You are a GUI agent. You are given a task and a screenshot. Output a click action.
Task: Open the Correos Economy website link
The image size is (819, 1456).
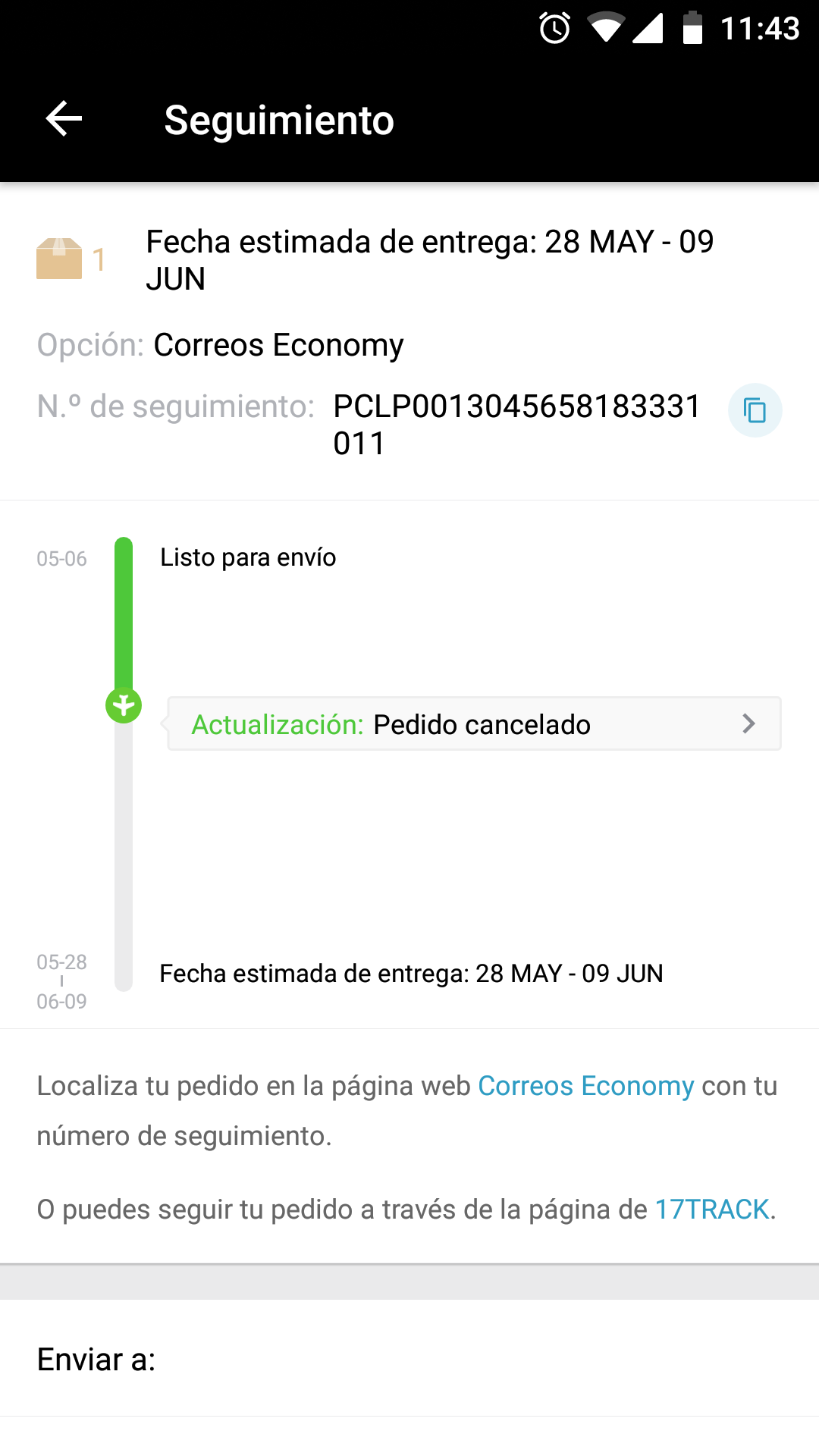coord(585,1086)
